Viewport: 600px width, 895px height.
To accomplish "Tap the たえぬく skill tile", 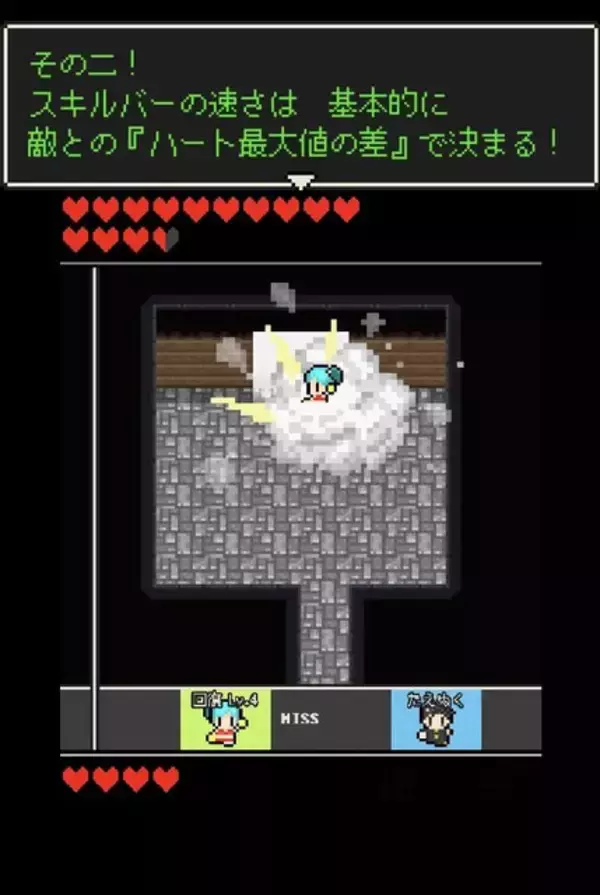I will point(436,719).
